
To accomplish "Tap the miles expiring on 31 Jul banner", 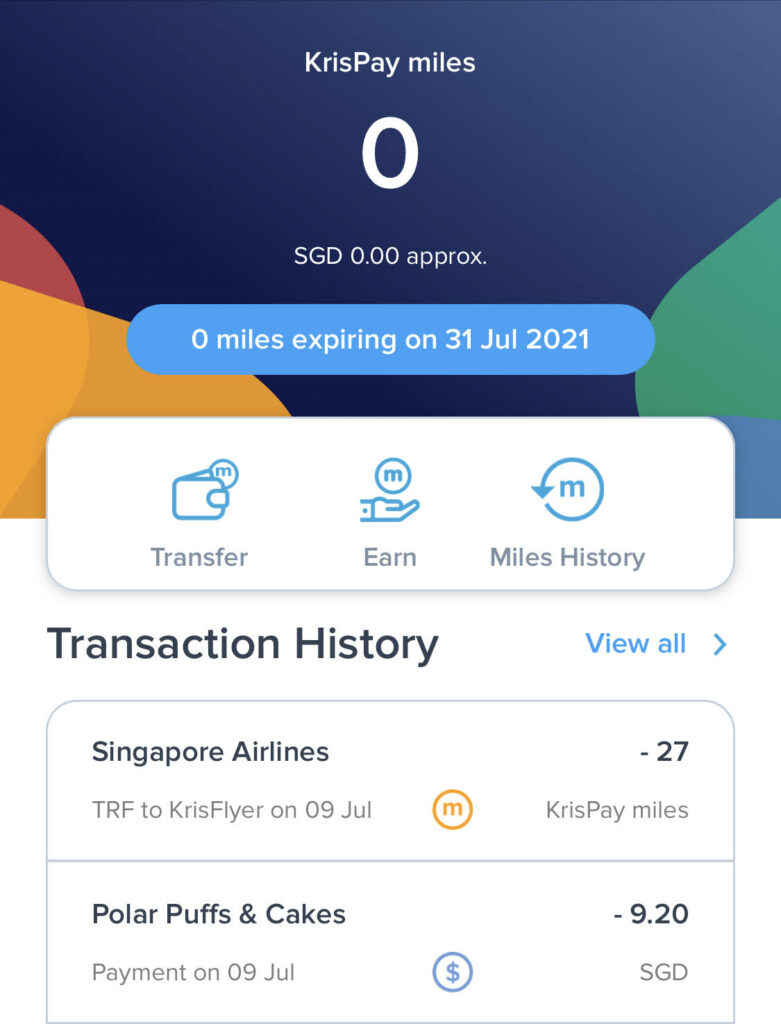I will 389,340.
